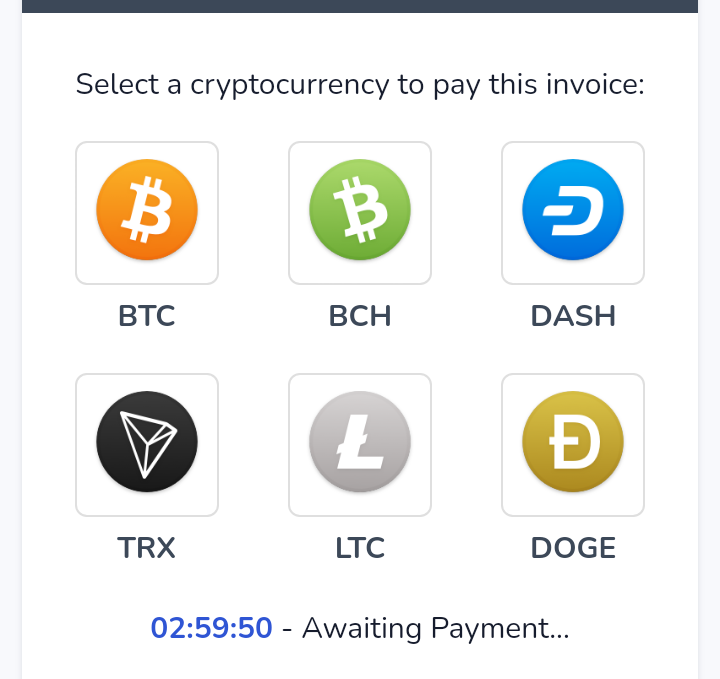Pick TRX as the payment coin
The height and width of the screenshot is (679, 720).
(x=147, y=444)
